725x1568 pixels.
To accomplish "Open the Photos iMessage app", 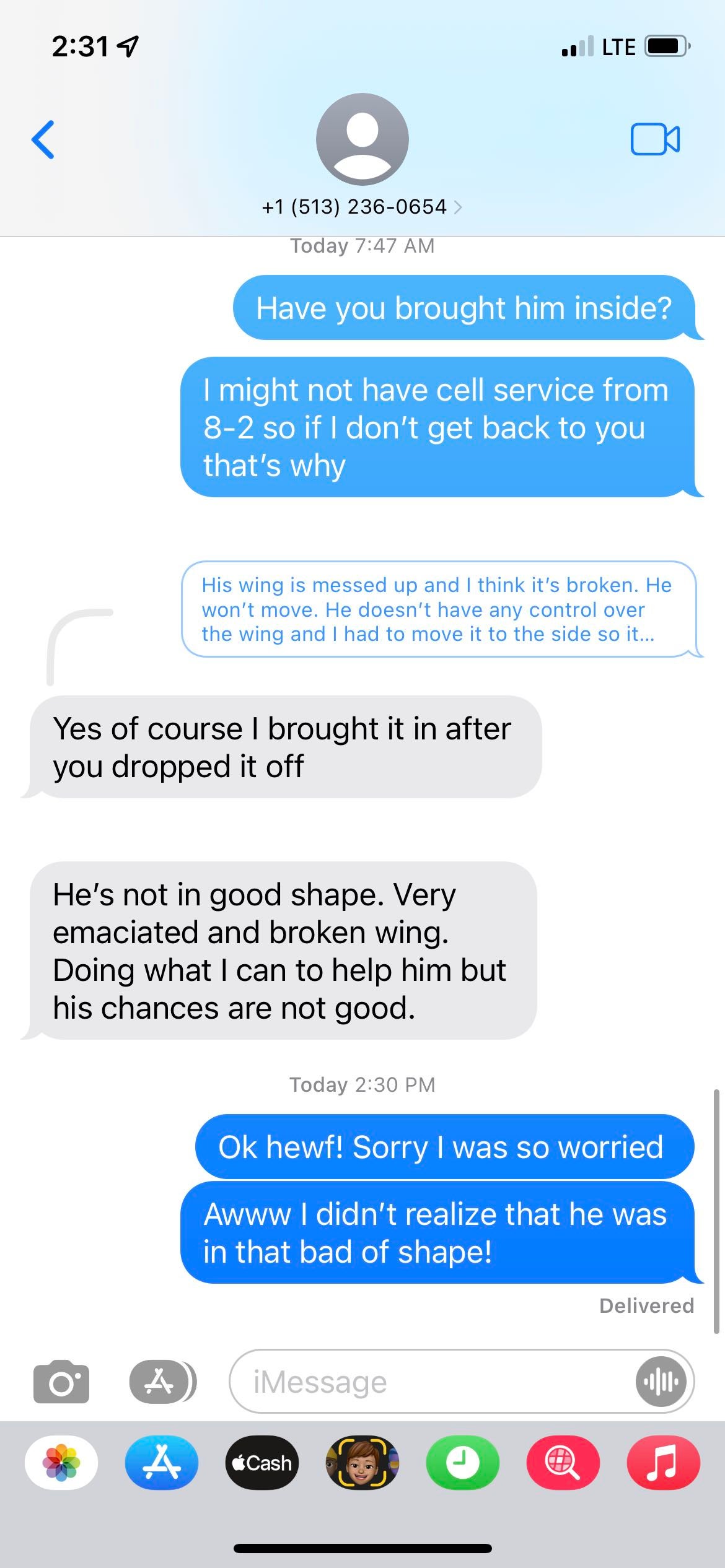I will click(x=61, y=1462).
